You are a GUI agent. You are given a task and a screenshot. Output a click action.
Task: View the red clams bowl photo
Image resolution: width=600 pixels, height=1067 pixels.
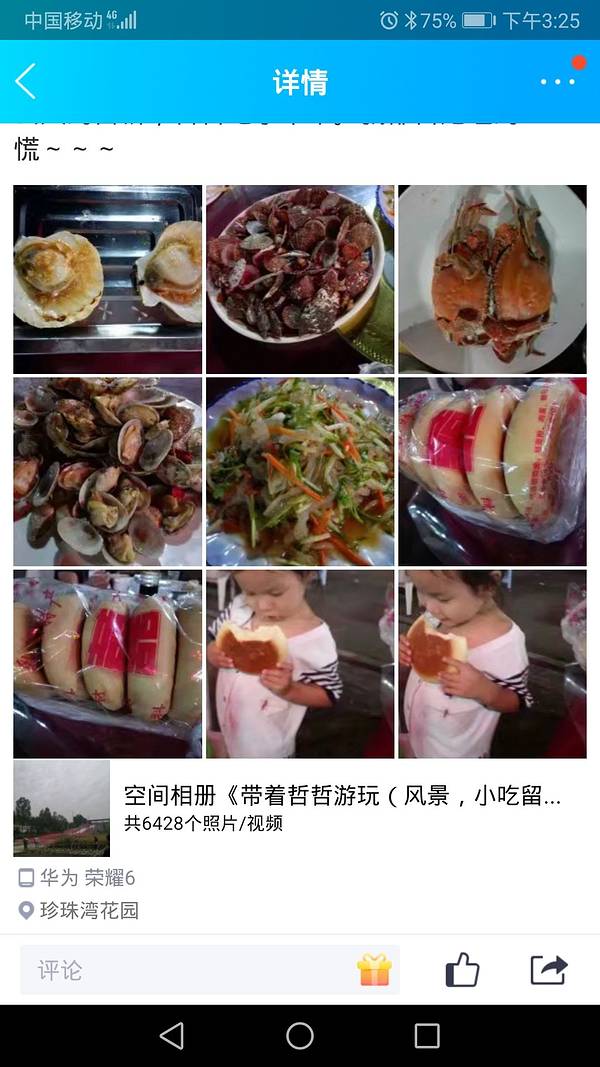[300, 279]
